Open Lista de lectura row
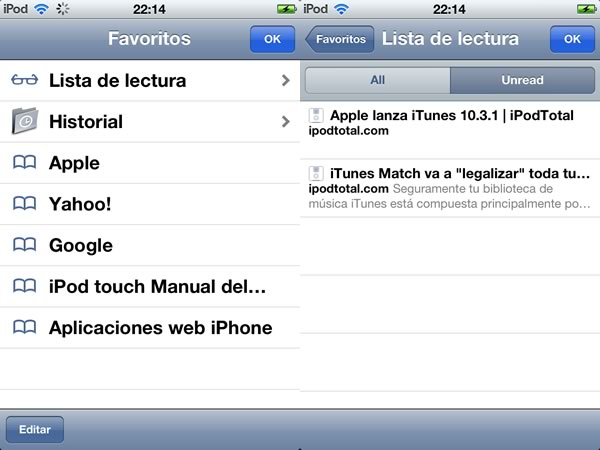This screenshot has height=450, width=600. [150, 80]
